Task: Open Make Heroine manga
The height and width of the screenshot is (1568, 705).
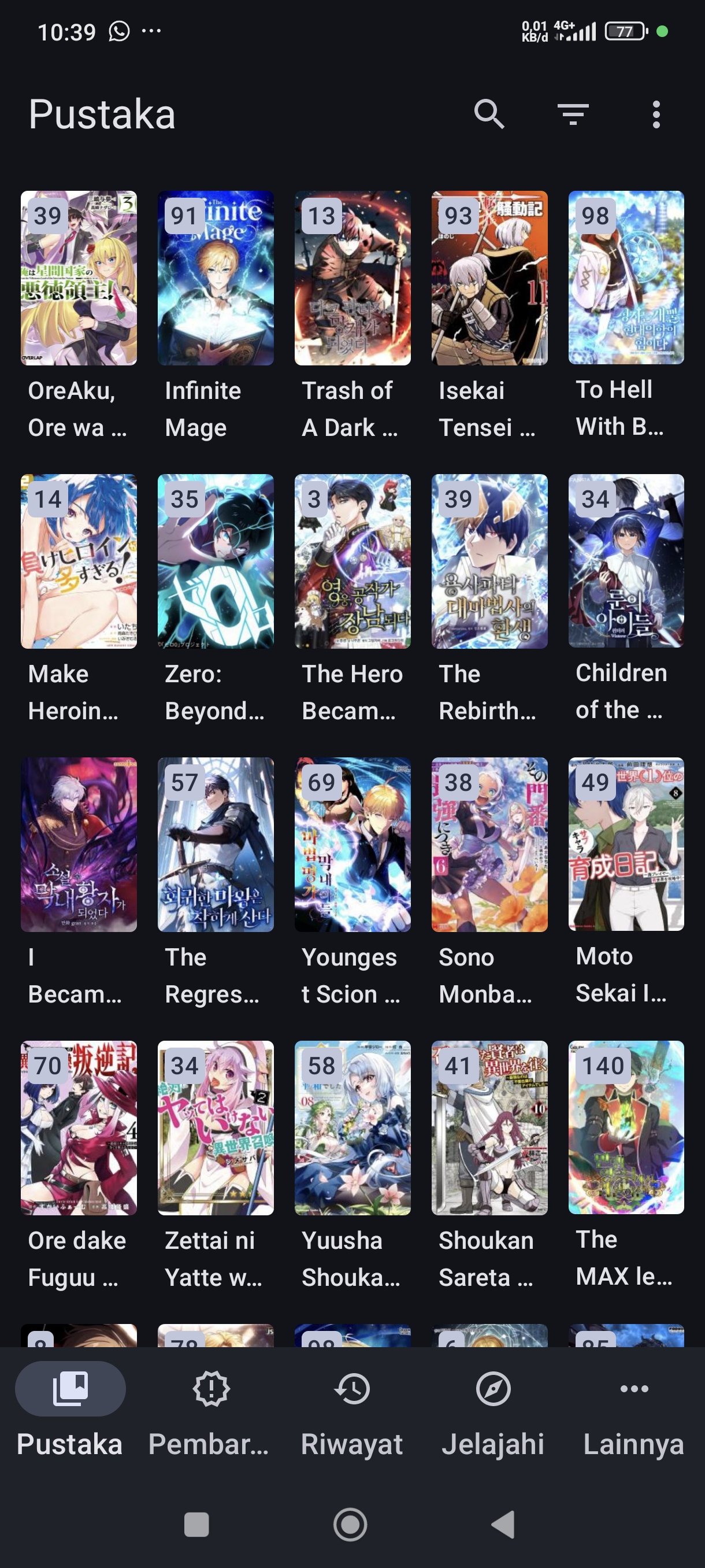Action: coord(79,561)
